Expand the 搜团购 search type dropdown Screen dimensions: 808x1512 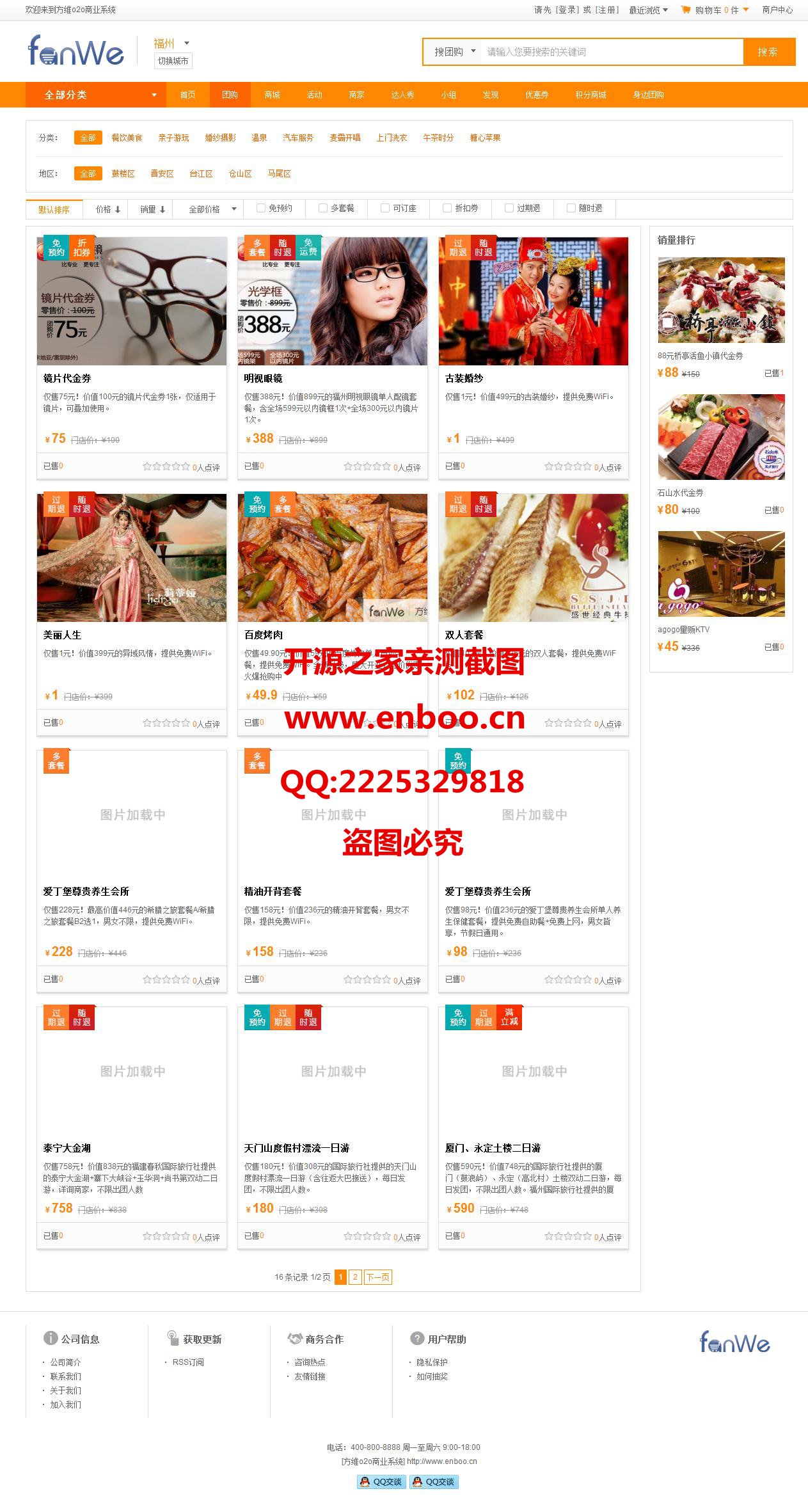pyautogui.click(x=455, y=52)
